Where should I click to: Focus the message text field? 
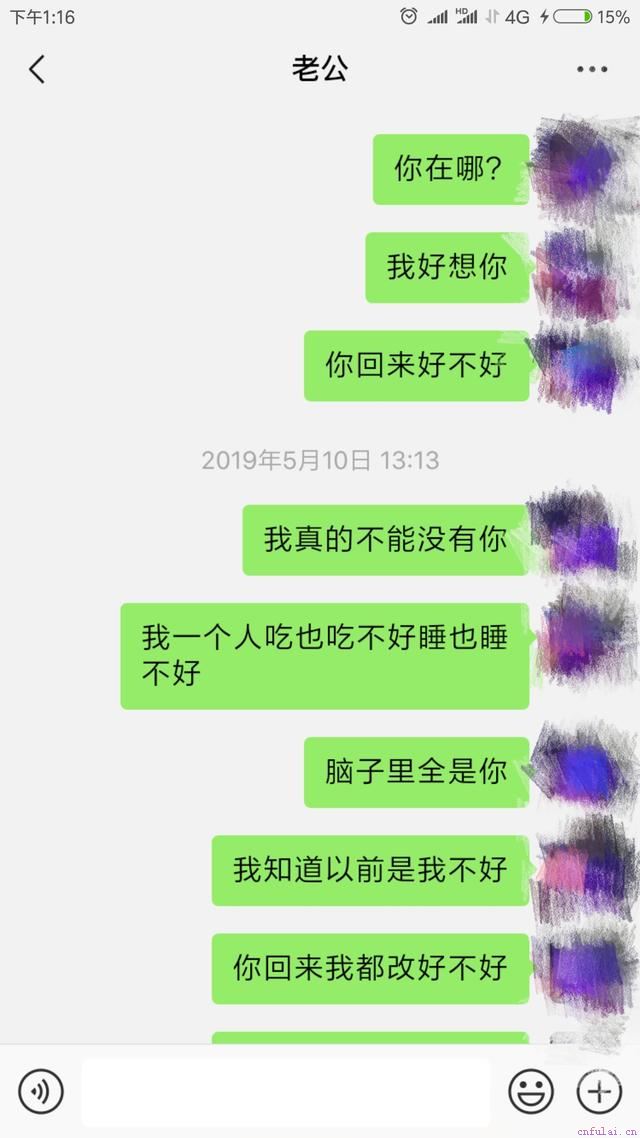tap(286, 1091)
